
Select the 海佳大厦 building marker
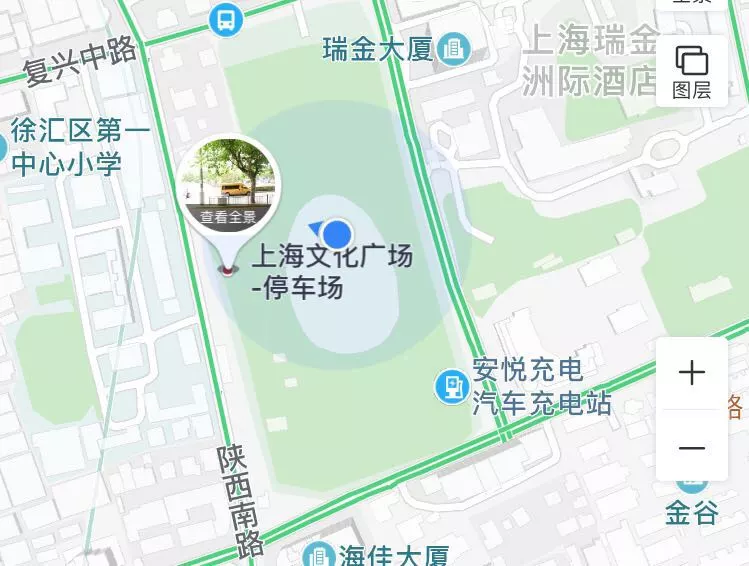click(319, 555)
